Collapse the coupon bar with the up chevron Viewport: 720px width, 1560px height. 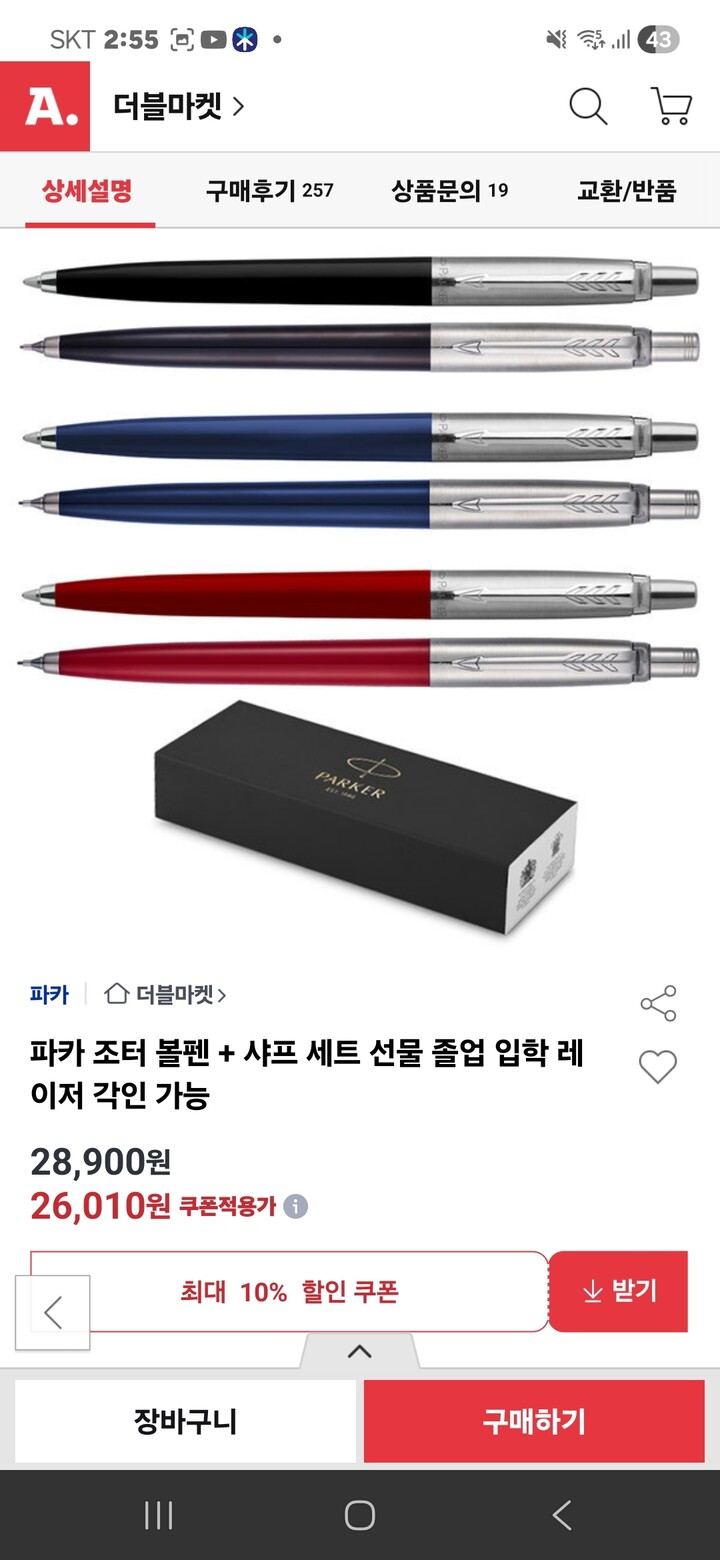[362, 1352]
